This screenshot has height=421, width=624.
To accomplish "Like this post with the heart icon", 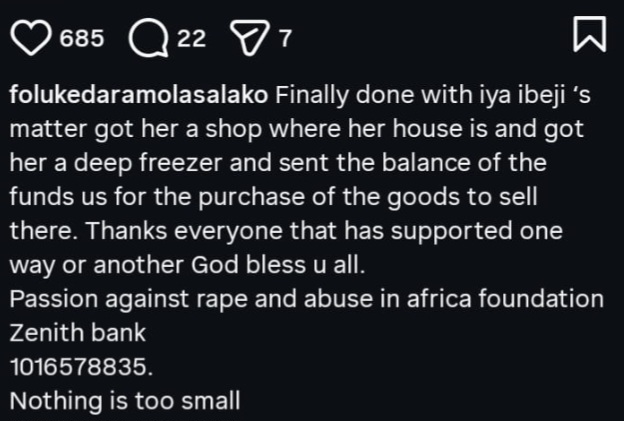I will pos(32,39).
